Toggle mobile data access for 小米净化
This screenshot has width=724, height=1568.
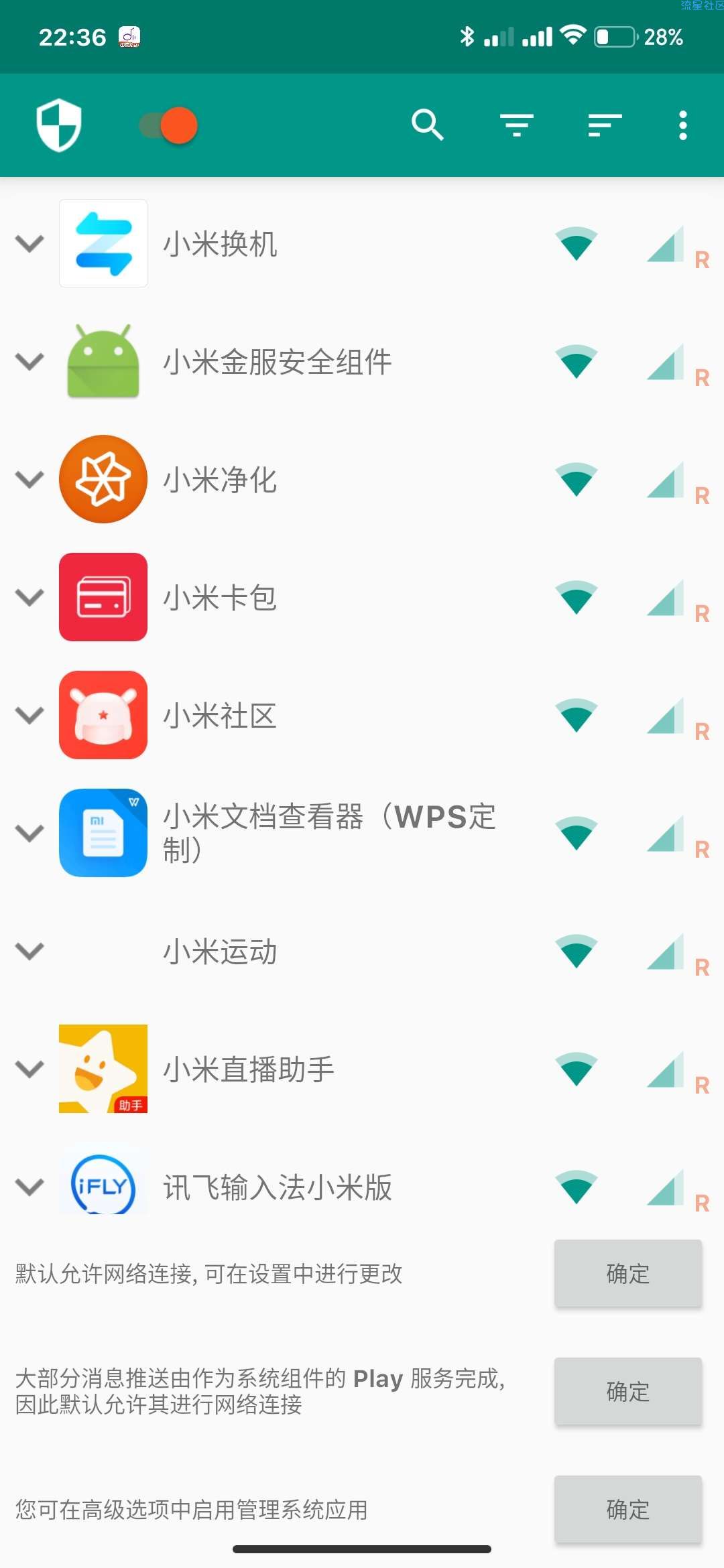pyautogui.click(x=665, y=480)
